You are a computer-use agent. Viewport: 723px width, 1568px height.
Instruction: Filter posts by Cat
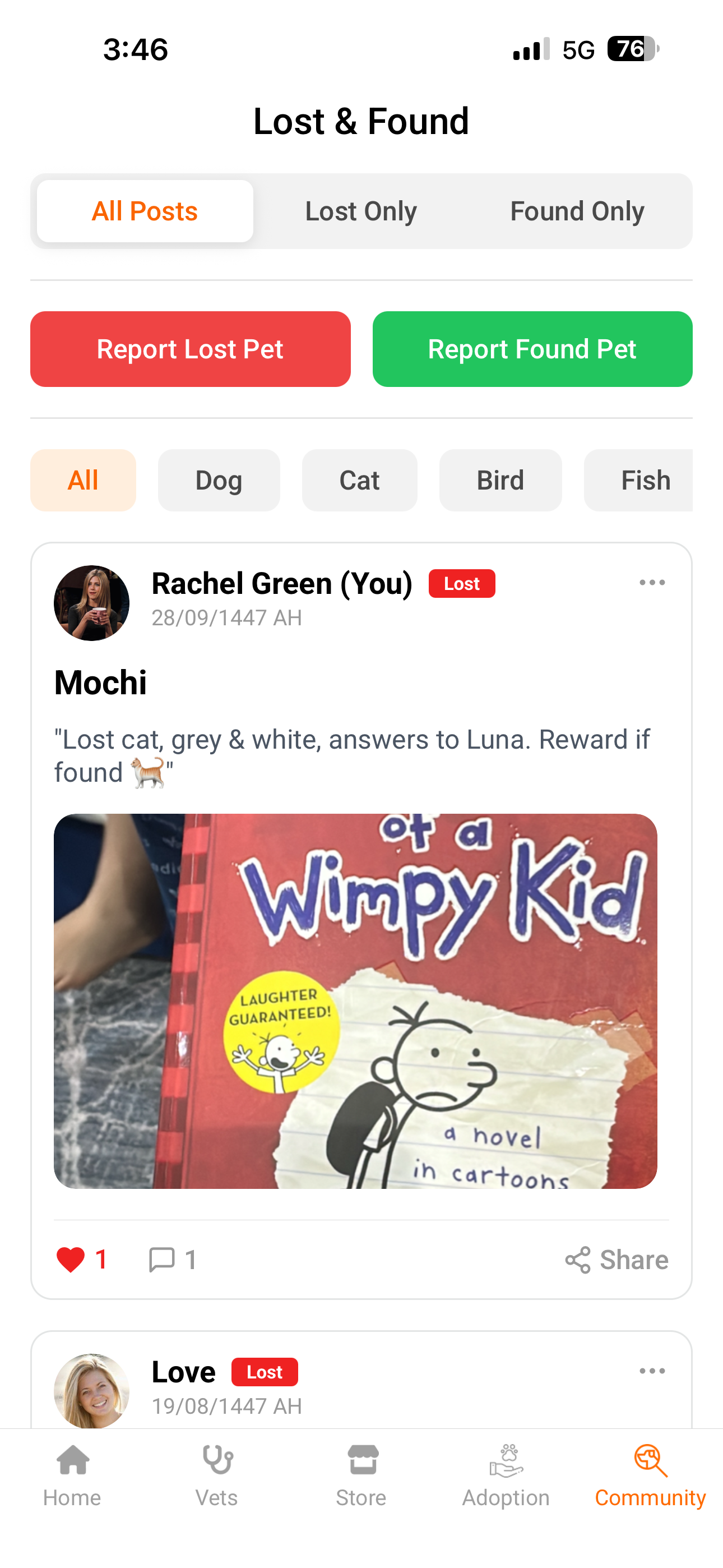tap(360, 480)
